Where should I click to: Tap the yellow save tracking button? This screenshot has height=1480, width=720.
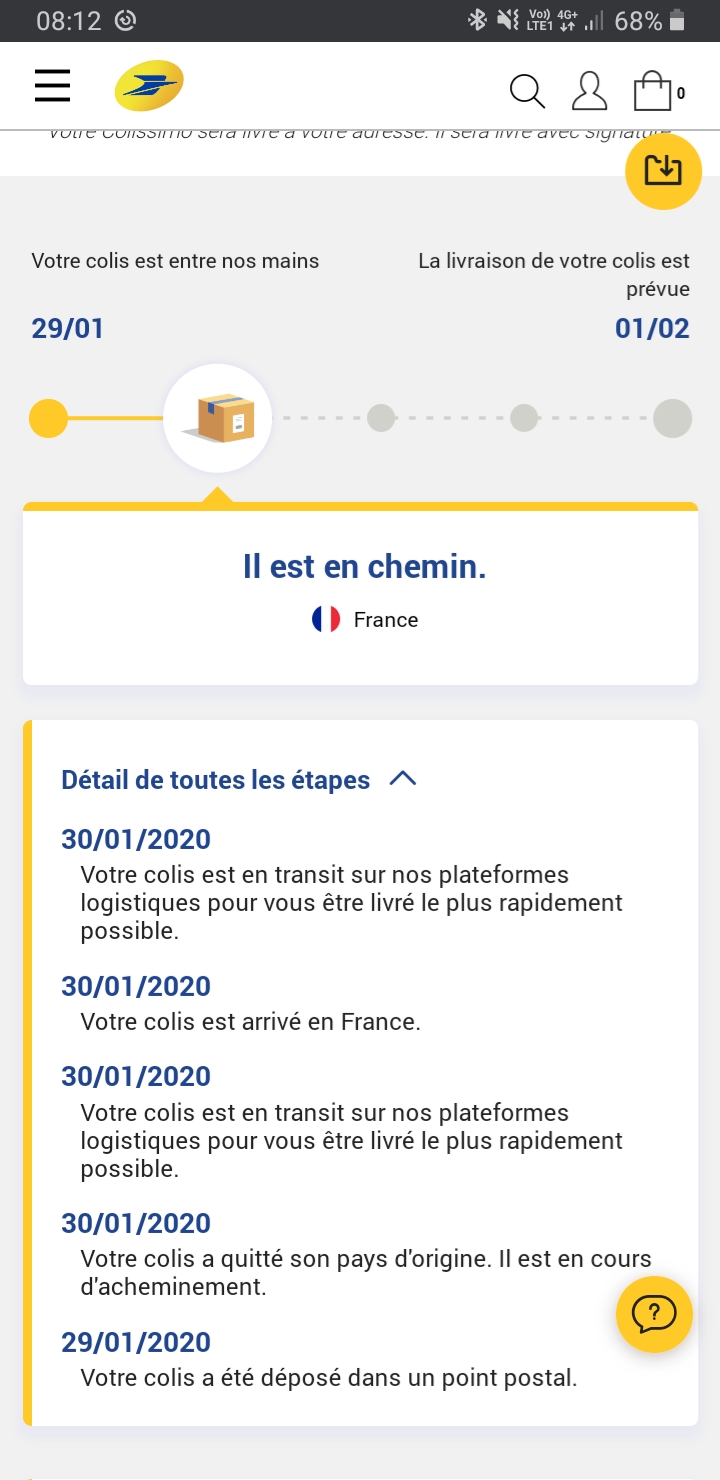pos(663,171)
